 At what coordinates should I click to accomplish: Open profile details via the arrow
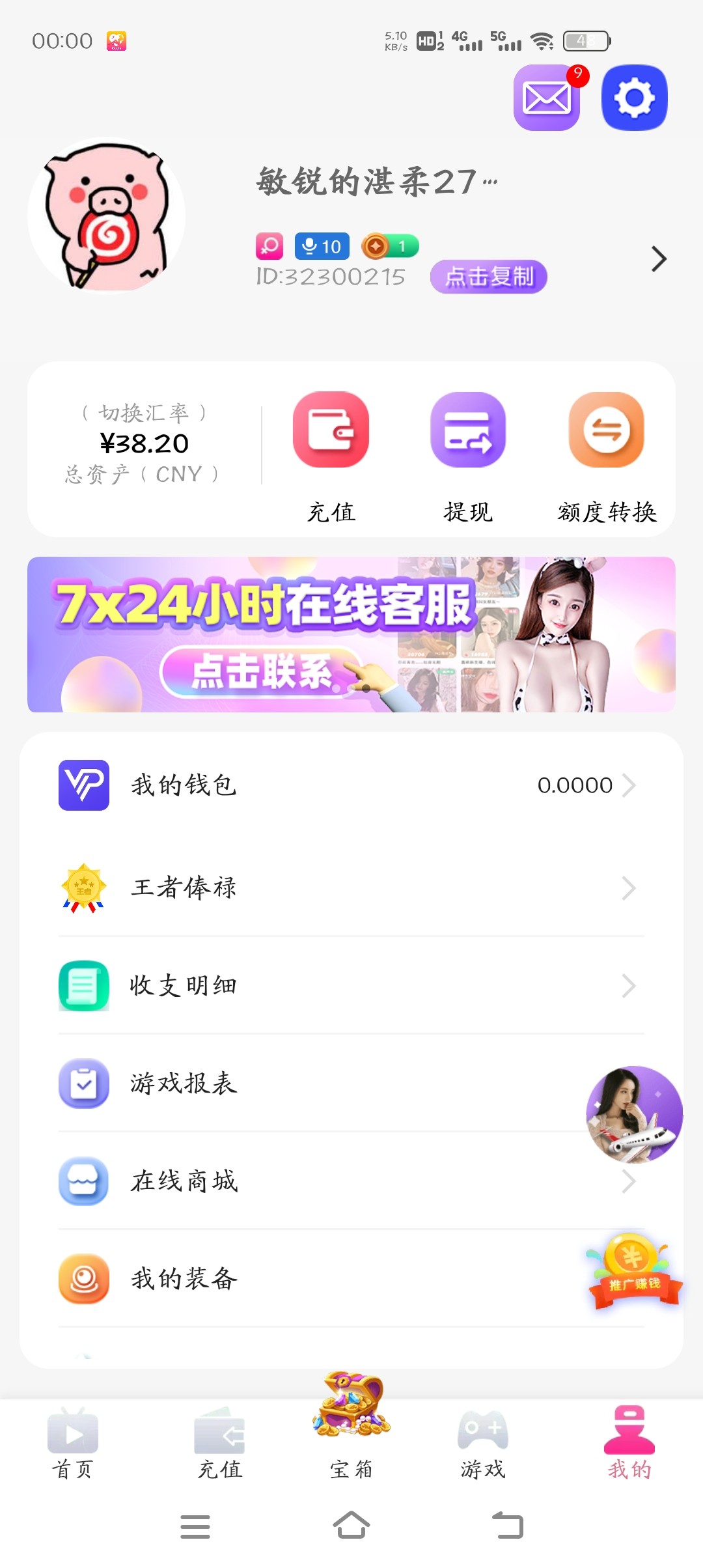pos(659,259)
